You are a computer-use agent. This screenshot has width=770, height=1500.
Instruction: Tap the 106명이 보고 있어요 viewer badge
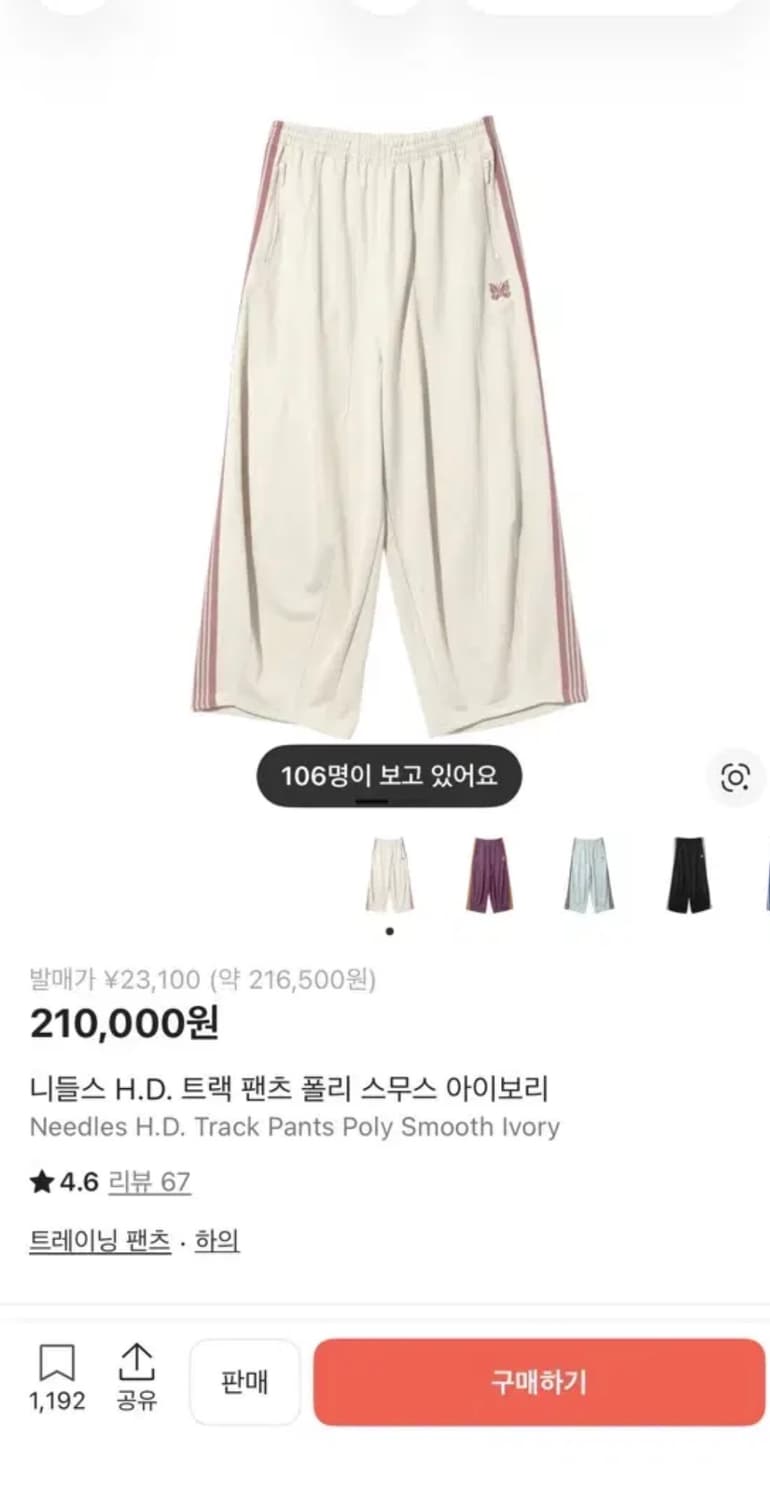click(388, 777)
